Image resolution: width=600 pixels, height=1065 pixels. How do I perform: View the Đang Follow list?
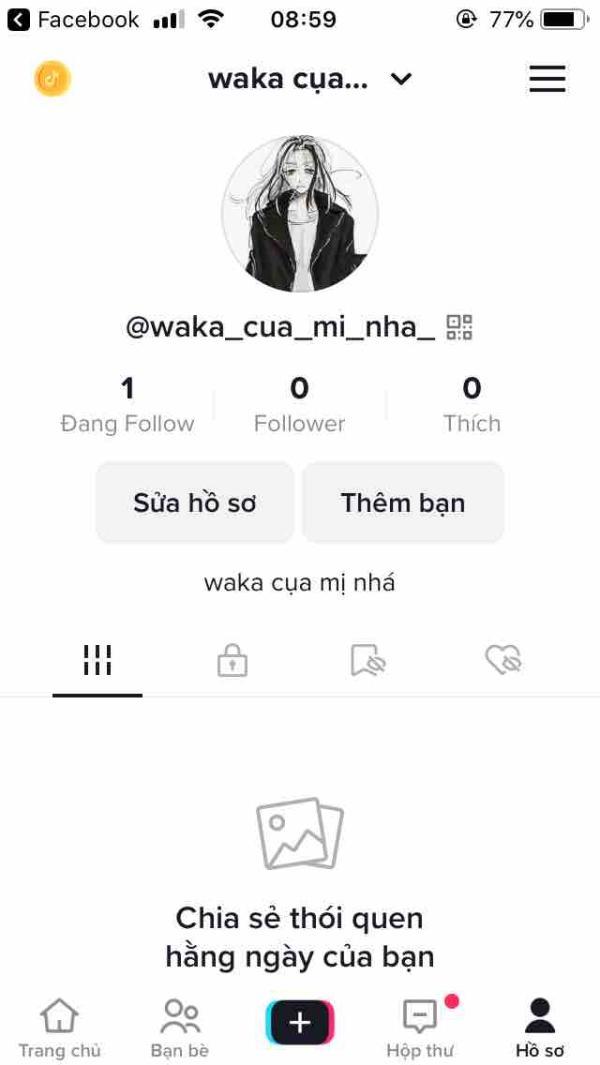(x=127, y=404)
